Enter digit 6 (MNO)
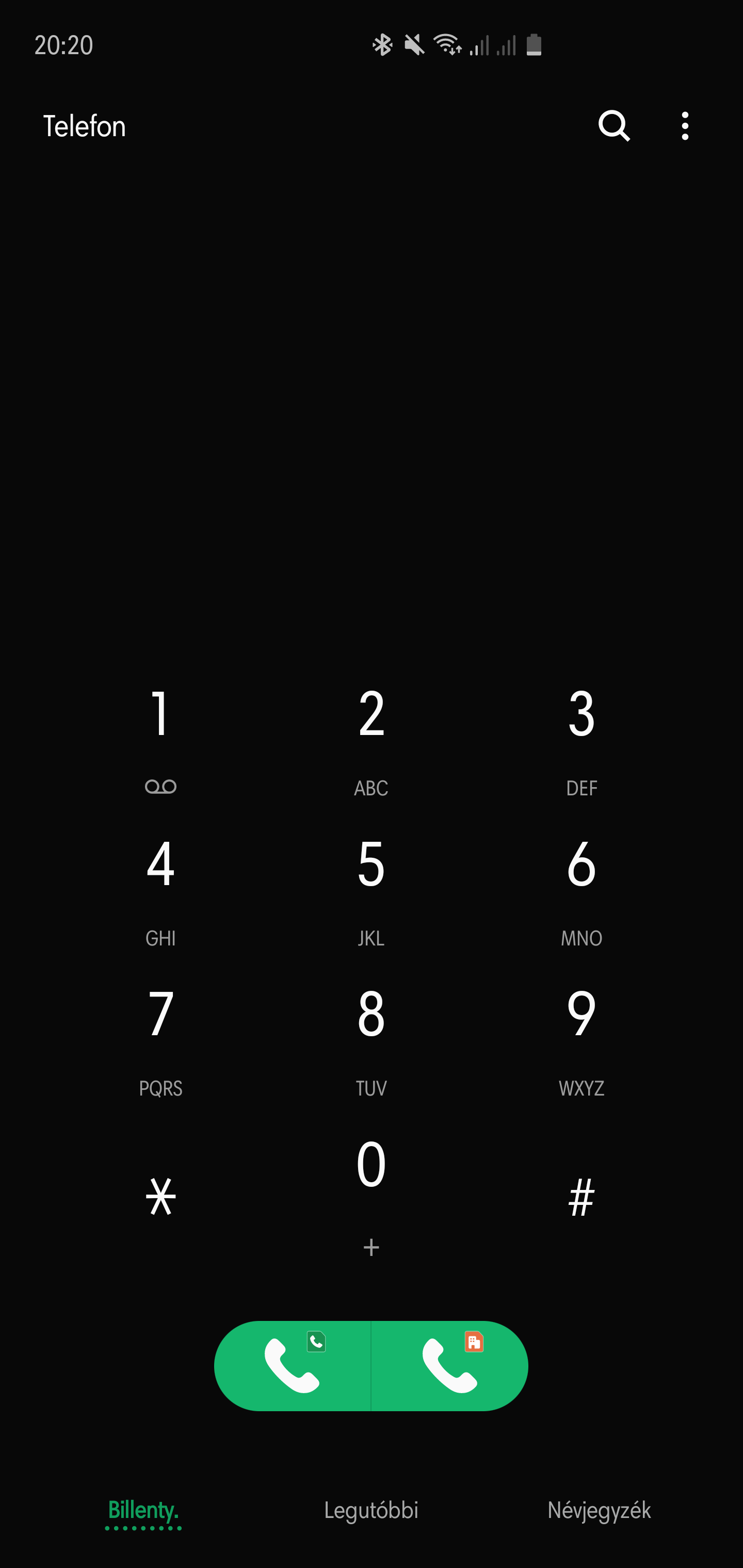This screenshot has width=743, height=1568. (581, 887)
